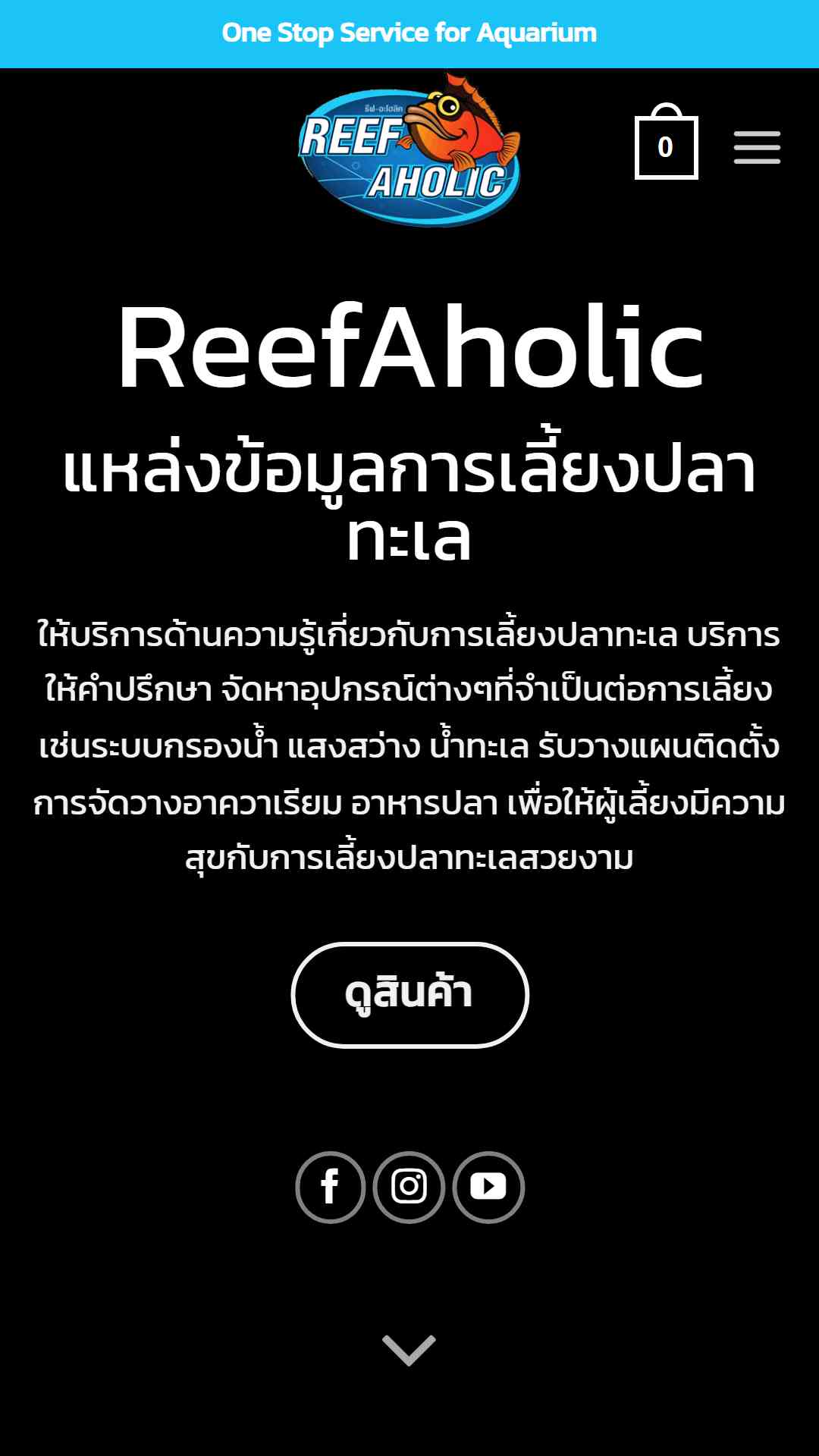Visit the Instagram profile
Image resolution: width=819 pixels, height=1456 pixels.
point(409,1187)
